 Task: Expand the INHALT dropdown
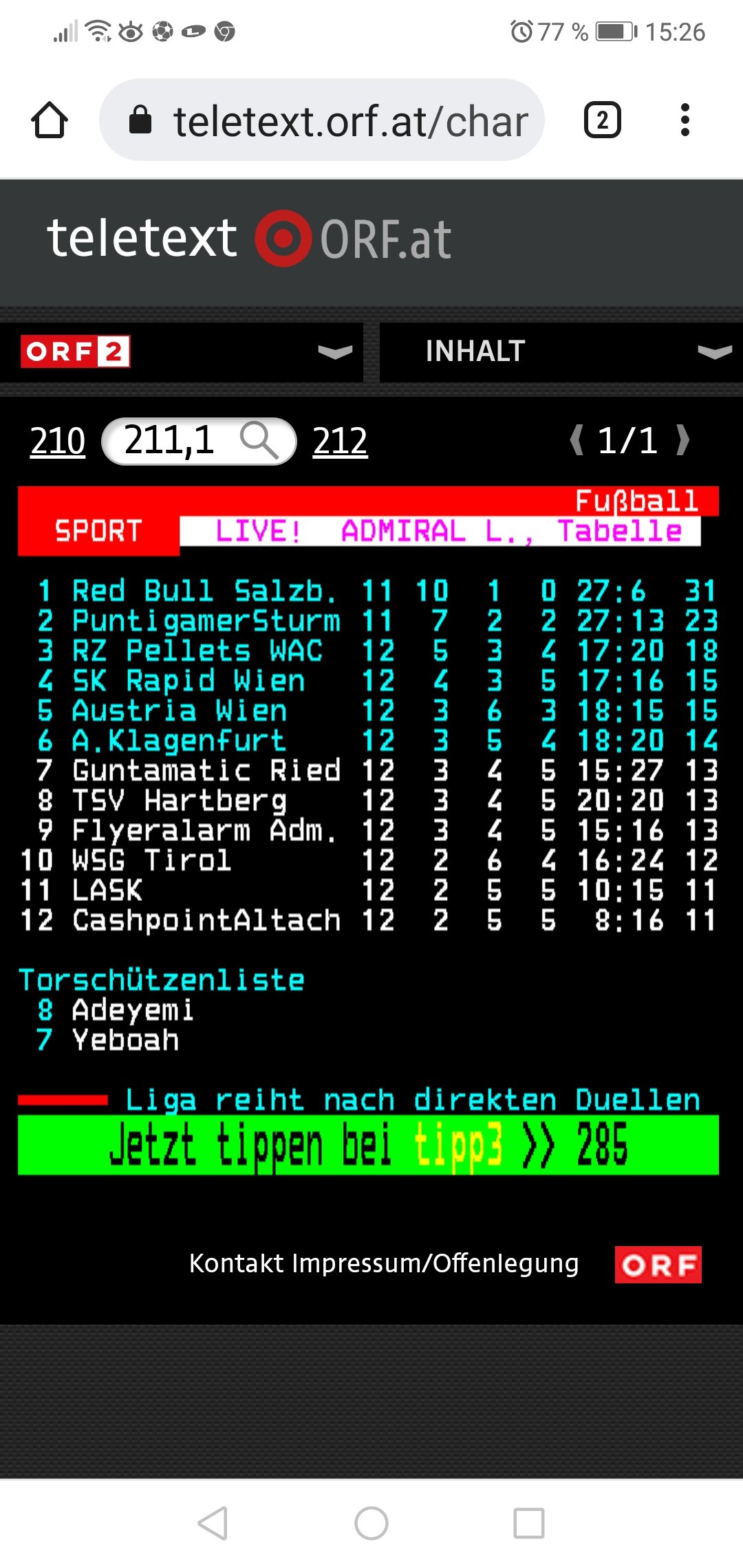(x=561, y=352)
